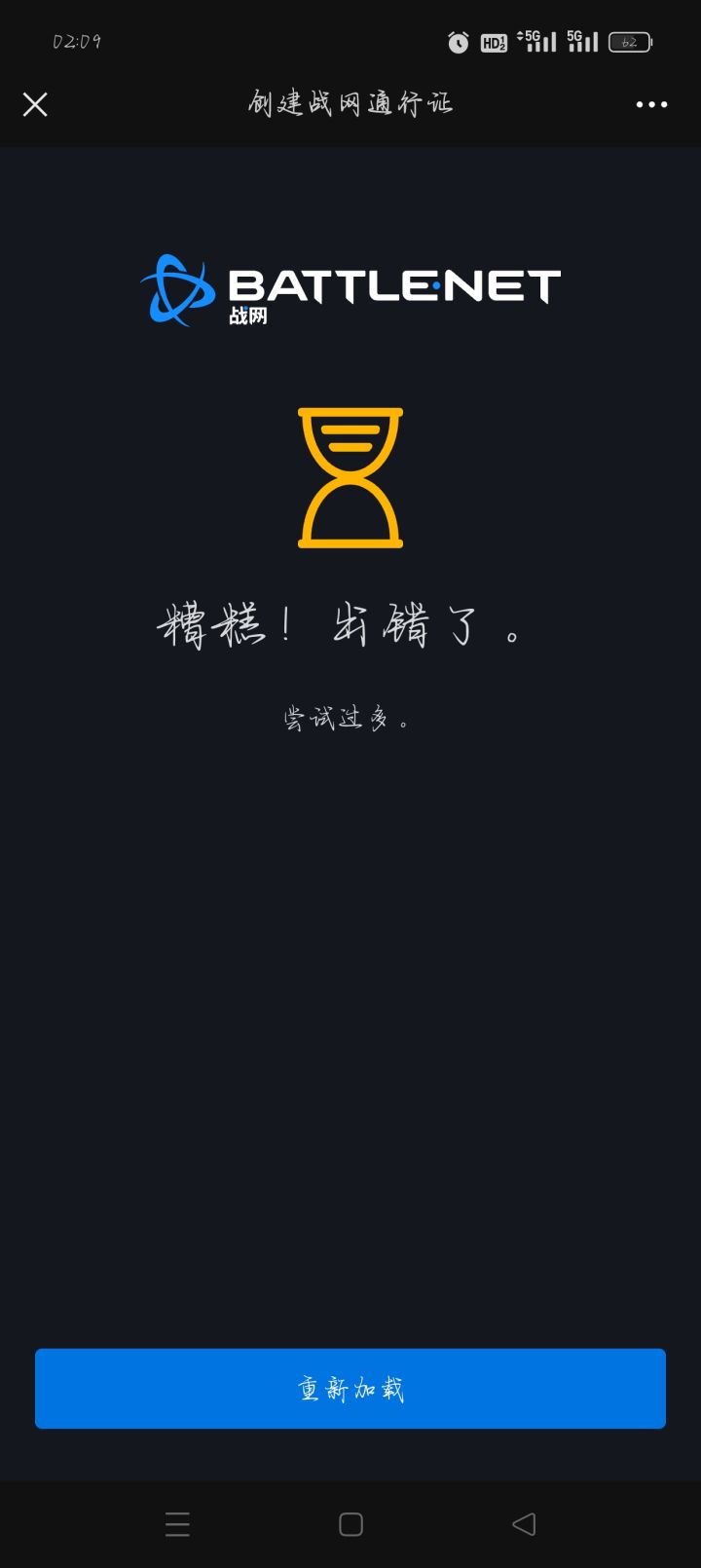Tap the page title 创建战网通行证
The width and height of the screenshot is (701, 1568).
pos(350,102)
